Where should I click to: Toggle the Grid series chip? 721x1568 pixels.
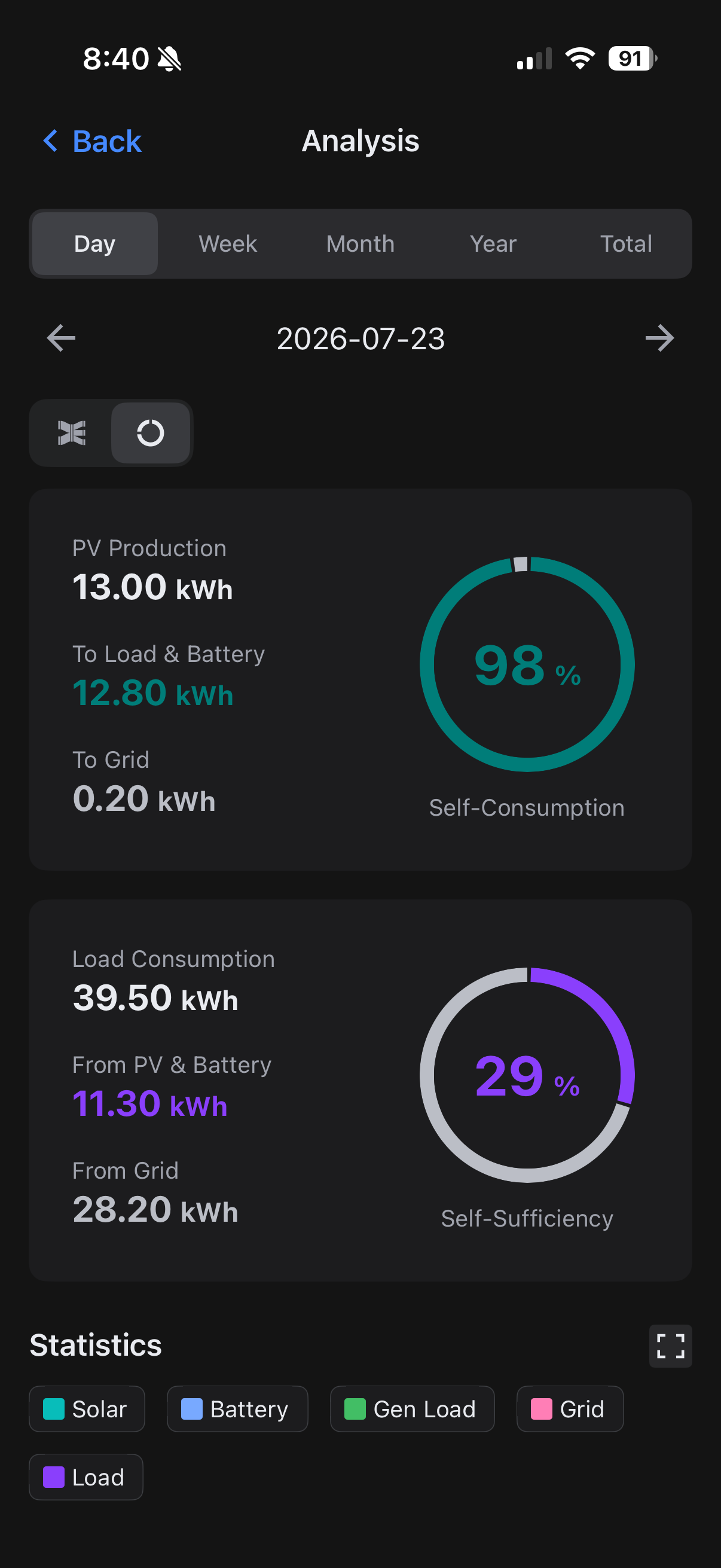click(x=570, y=1409)
